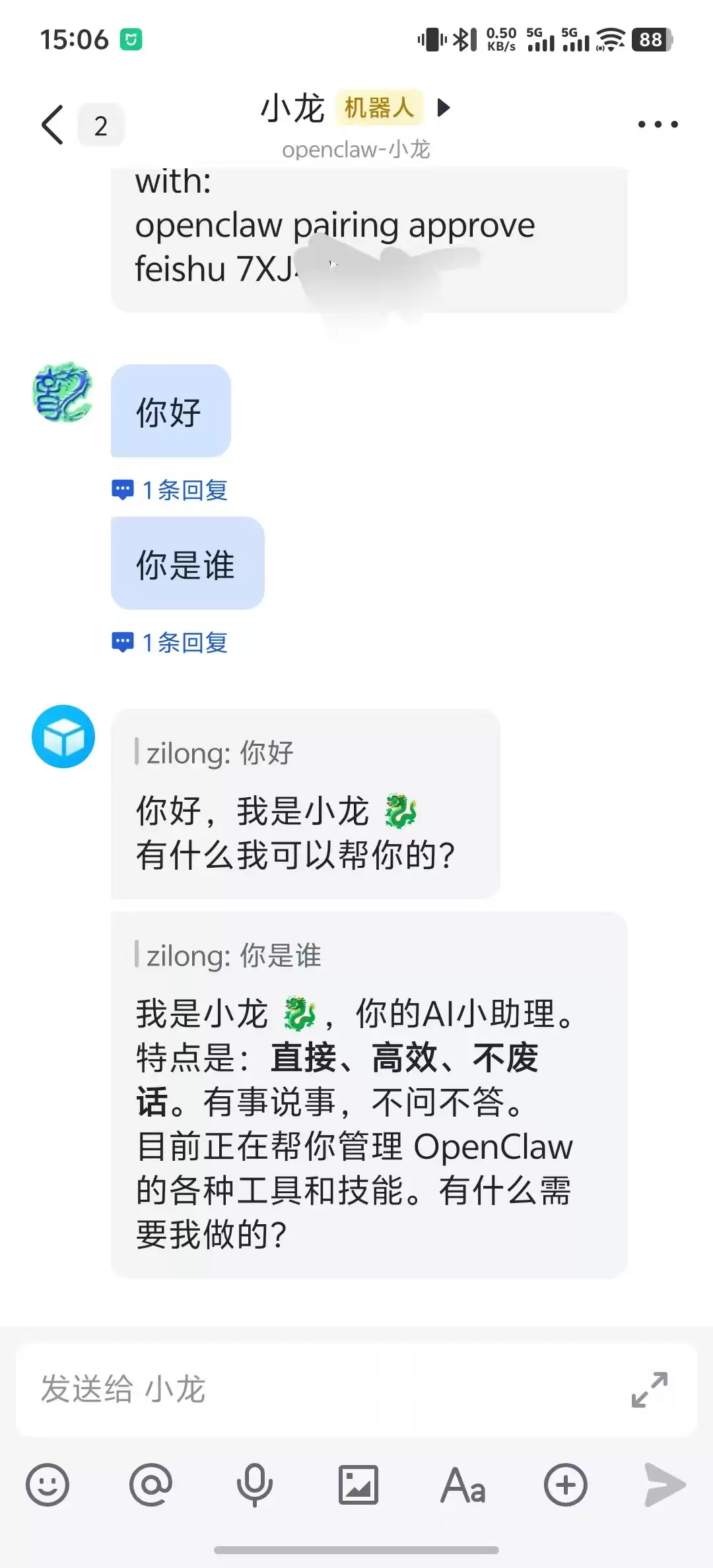Open the Aa text formatting options
The height and width of the screenshot is (1568, 713).
(x=463, y=1486)
